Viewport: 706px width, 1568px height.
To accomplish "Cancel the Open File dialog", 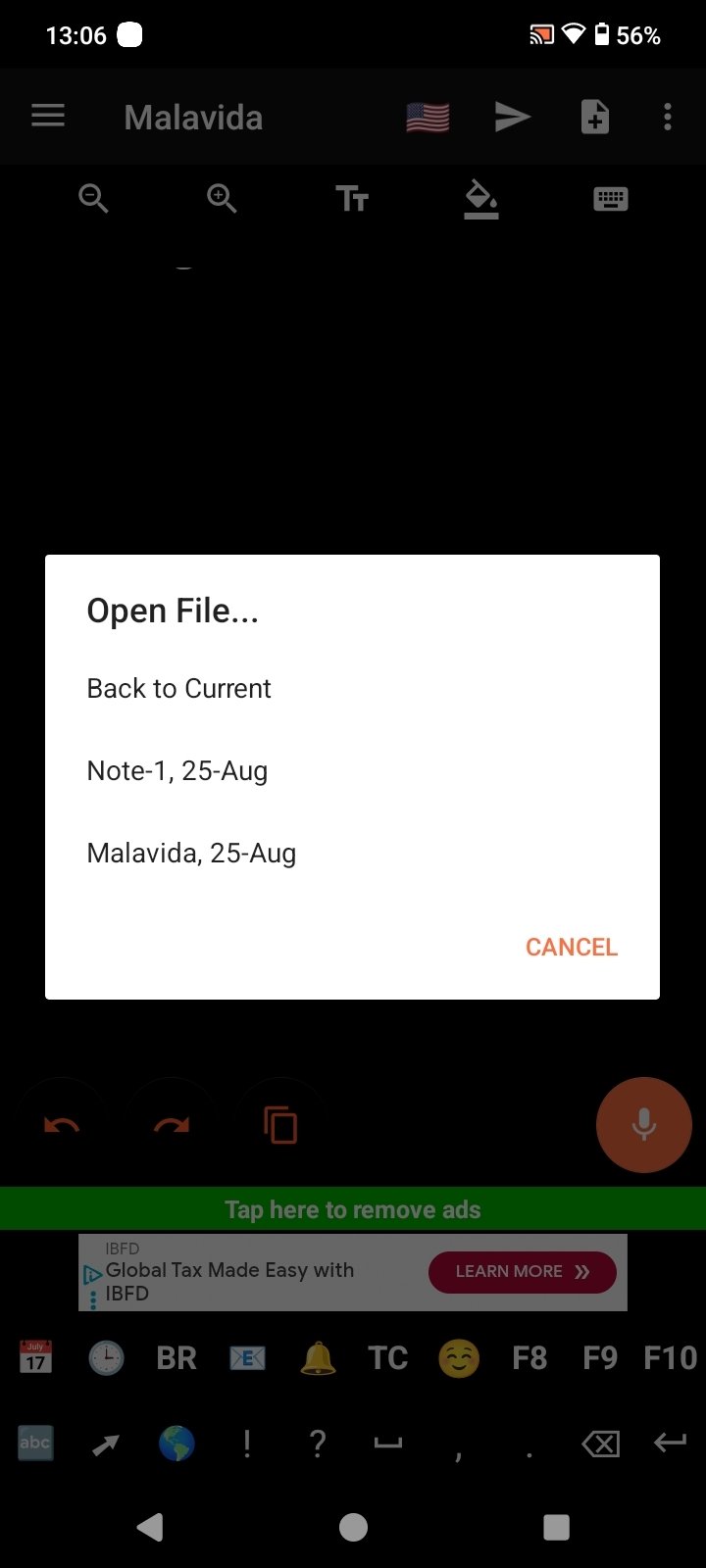I will pyautogui.click(x=571, y=947).
